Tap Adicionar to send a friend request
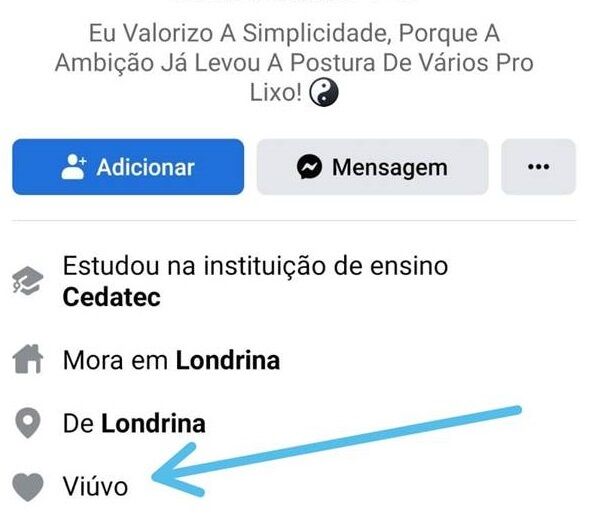 coord(128,166)
